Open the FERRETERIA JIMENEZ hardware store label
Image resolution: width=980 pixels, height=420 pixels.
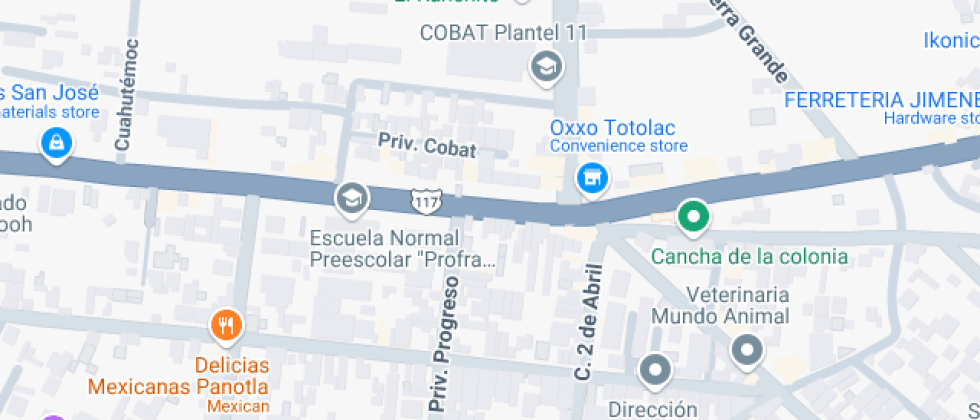click(882, 101)
